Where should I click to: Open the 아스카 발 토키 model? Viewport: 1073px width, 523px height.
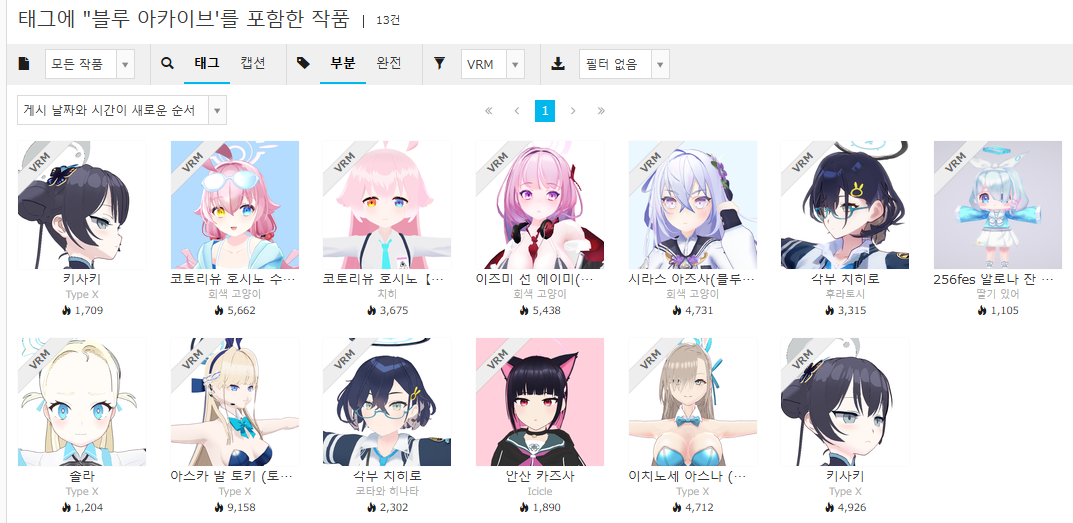(x=234, y=402)
